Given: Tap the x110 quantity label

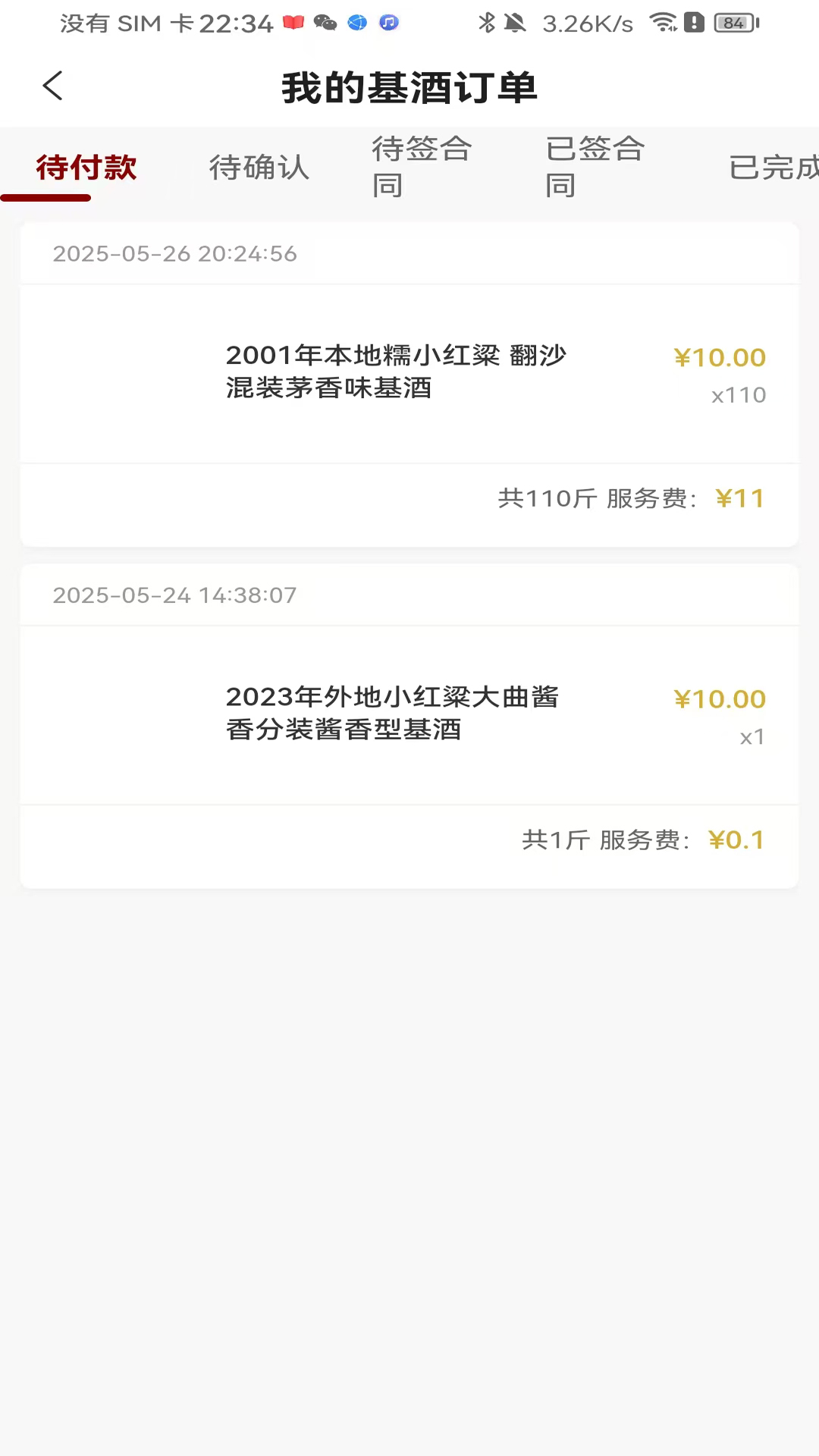Looking at the screenshot, I should tap(739, 394).
